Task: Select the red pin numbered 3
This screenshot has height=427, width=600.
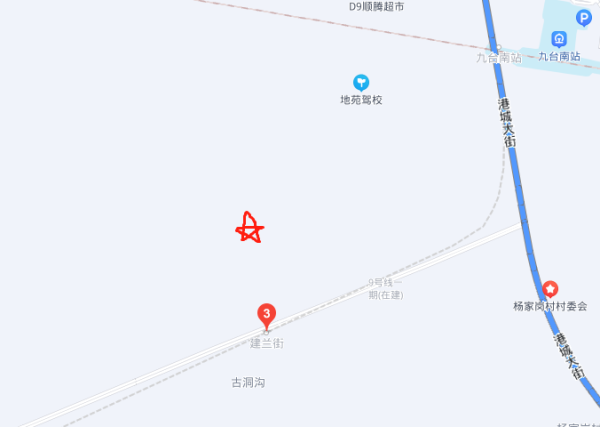Action: 266,315
